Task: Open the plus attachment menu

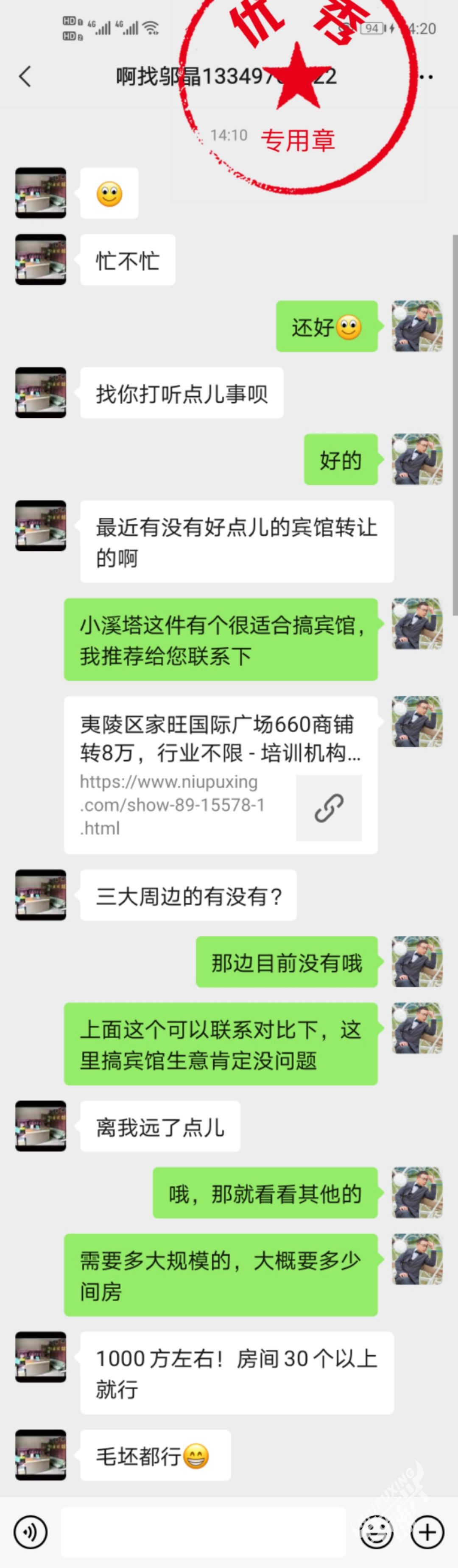Action: pos(427,1532)
